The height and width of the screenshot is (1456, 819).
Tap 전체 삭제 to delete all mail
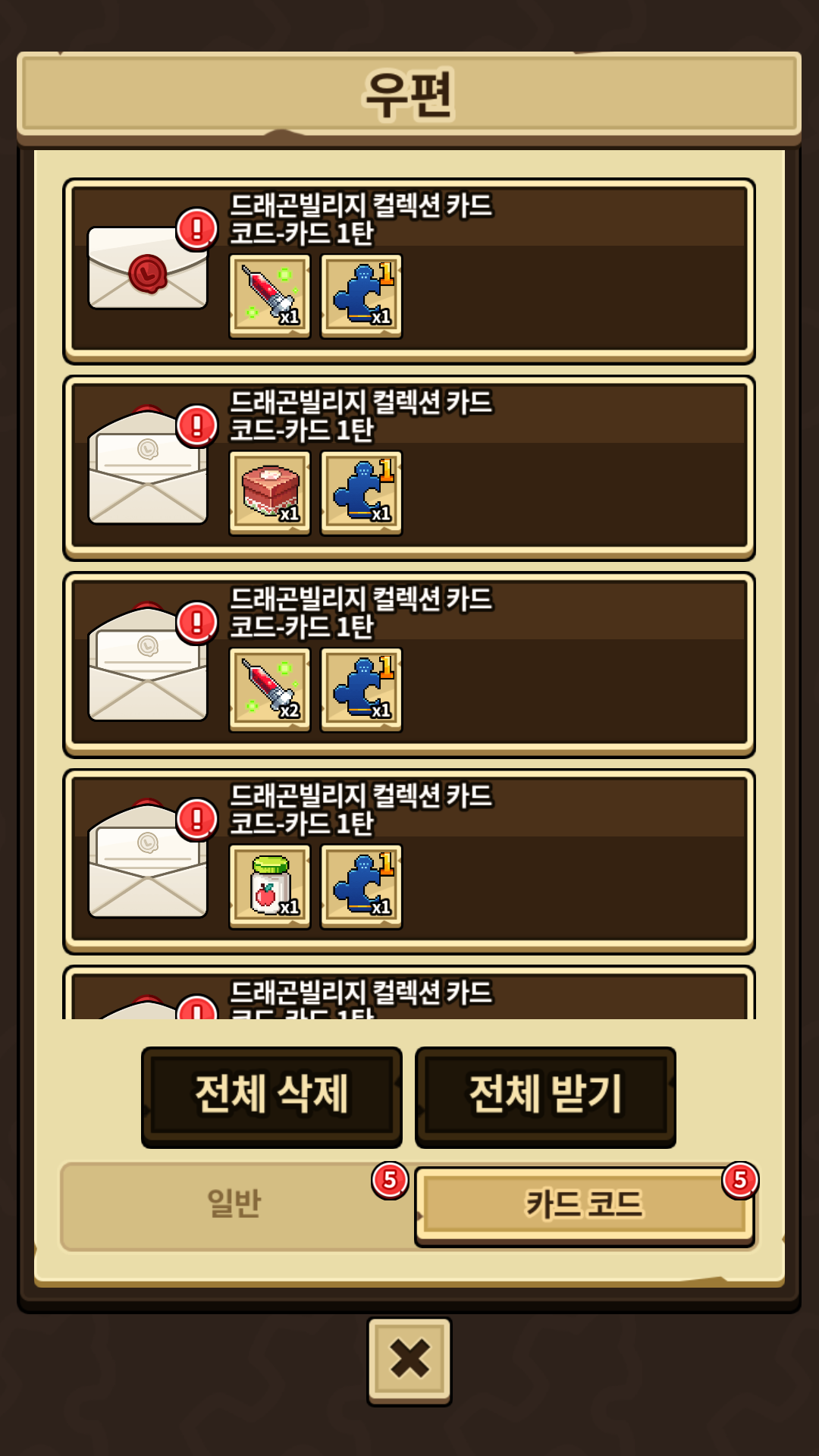[271, 1095]
